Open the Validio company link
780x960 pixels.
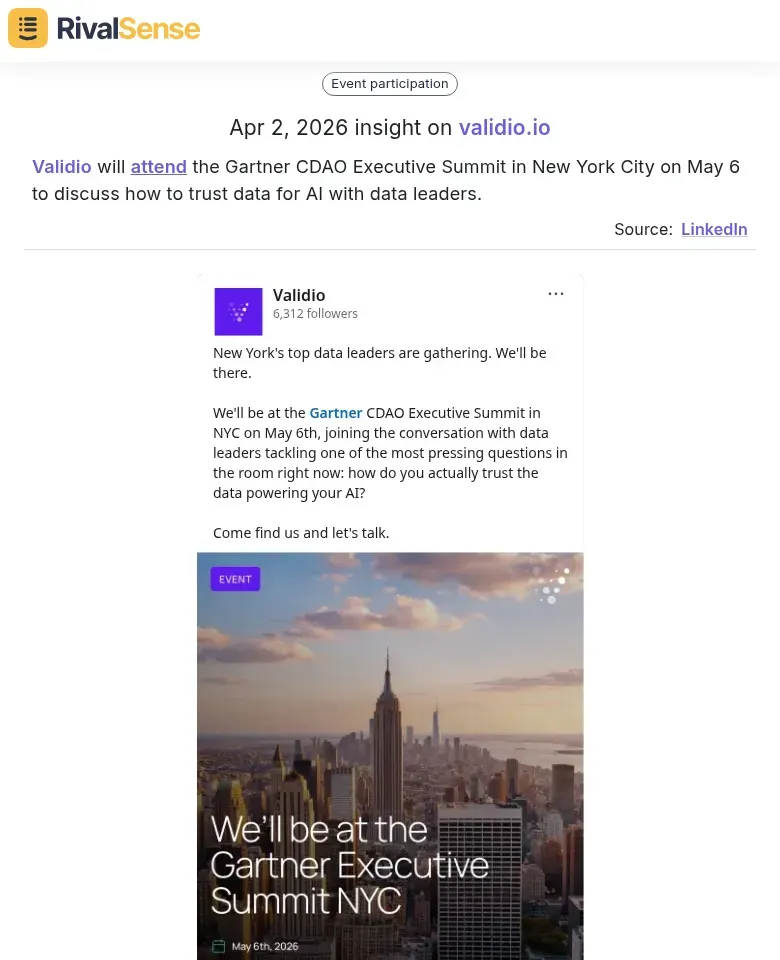[62, 167]
